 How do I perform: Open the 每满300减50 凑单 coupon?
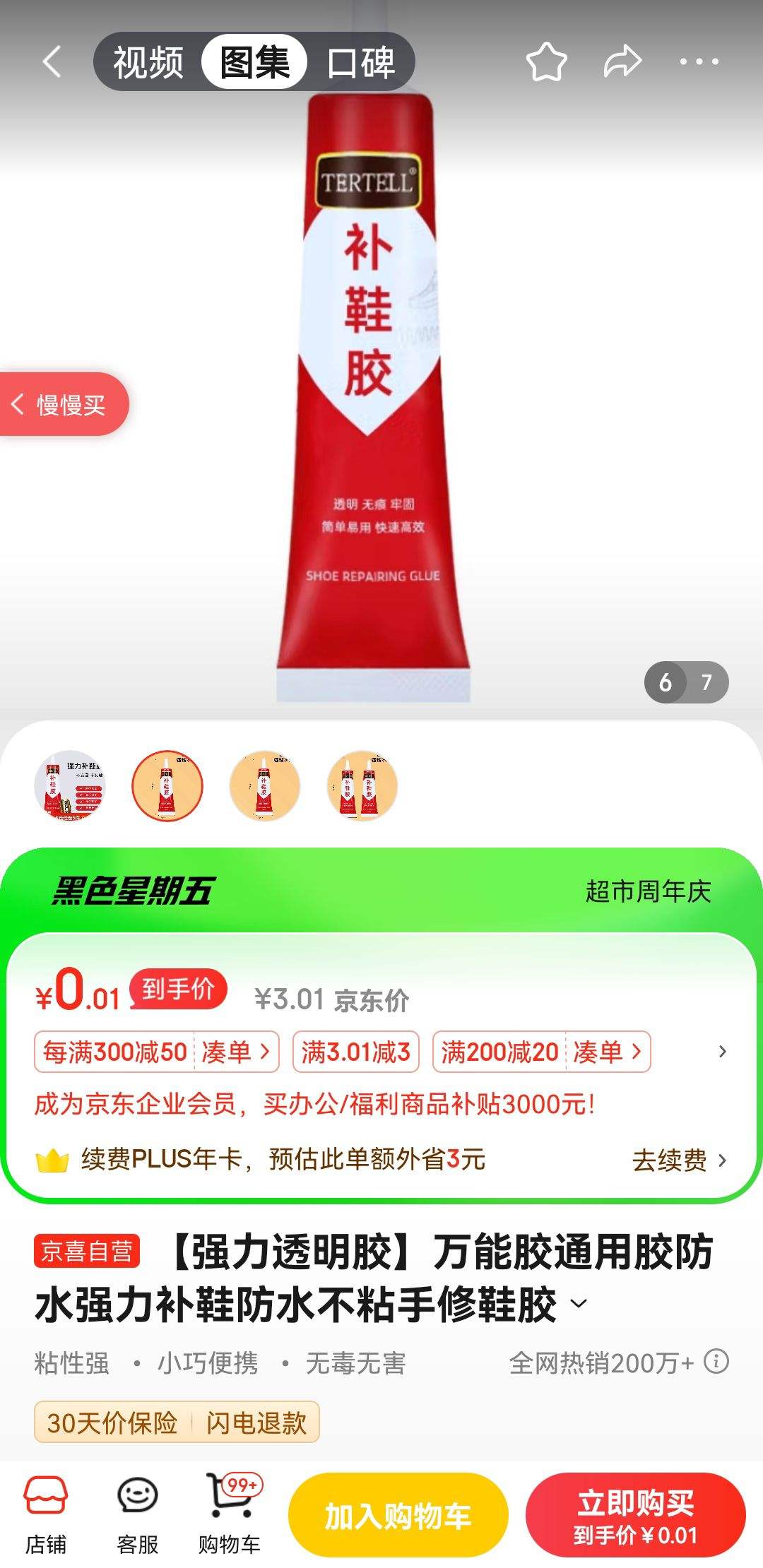pos(157,1052)
